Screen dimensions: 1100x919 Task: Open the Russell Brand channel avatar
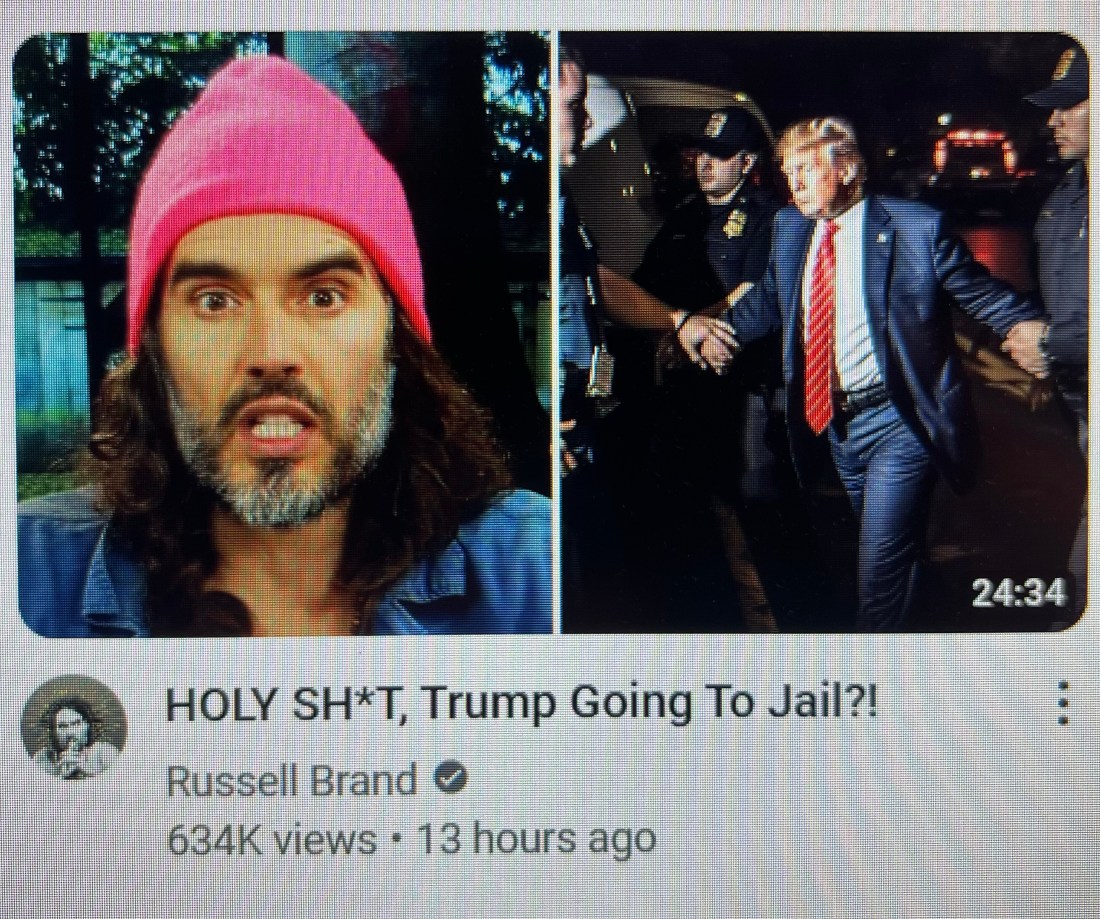pyautogui.click(x=74, y=727)
